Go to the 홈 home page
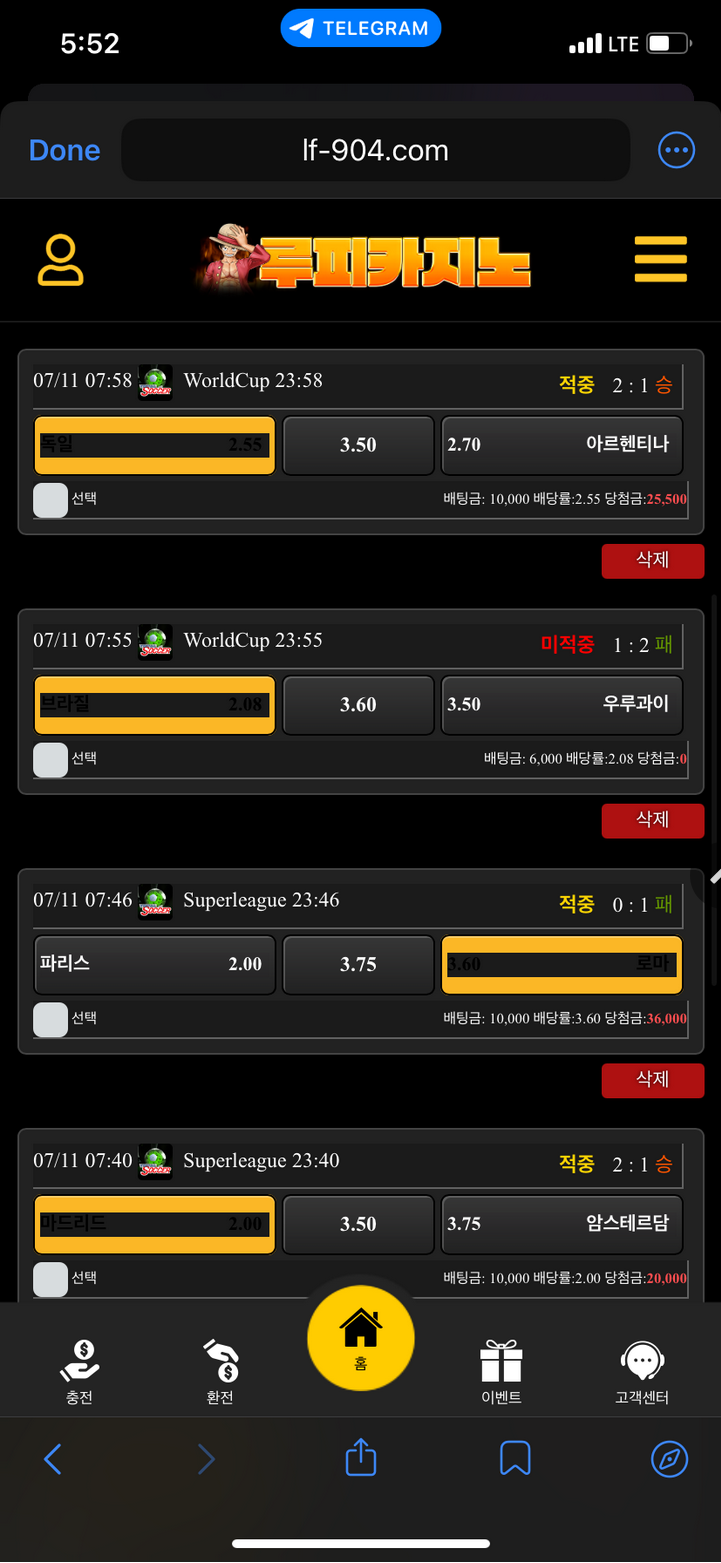Viewport: 721px width, 1563px height. pyautogui.click(x=360, y=1339)
